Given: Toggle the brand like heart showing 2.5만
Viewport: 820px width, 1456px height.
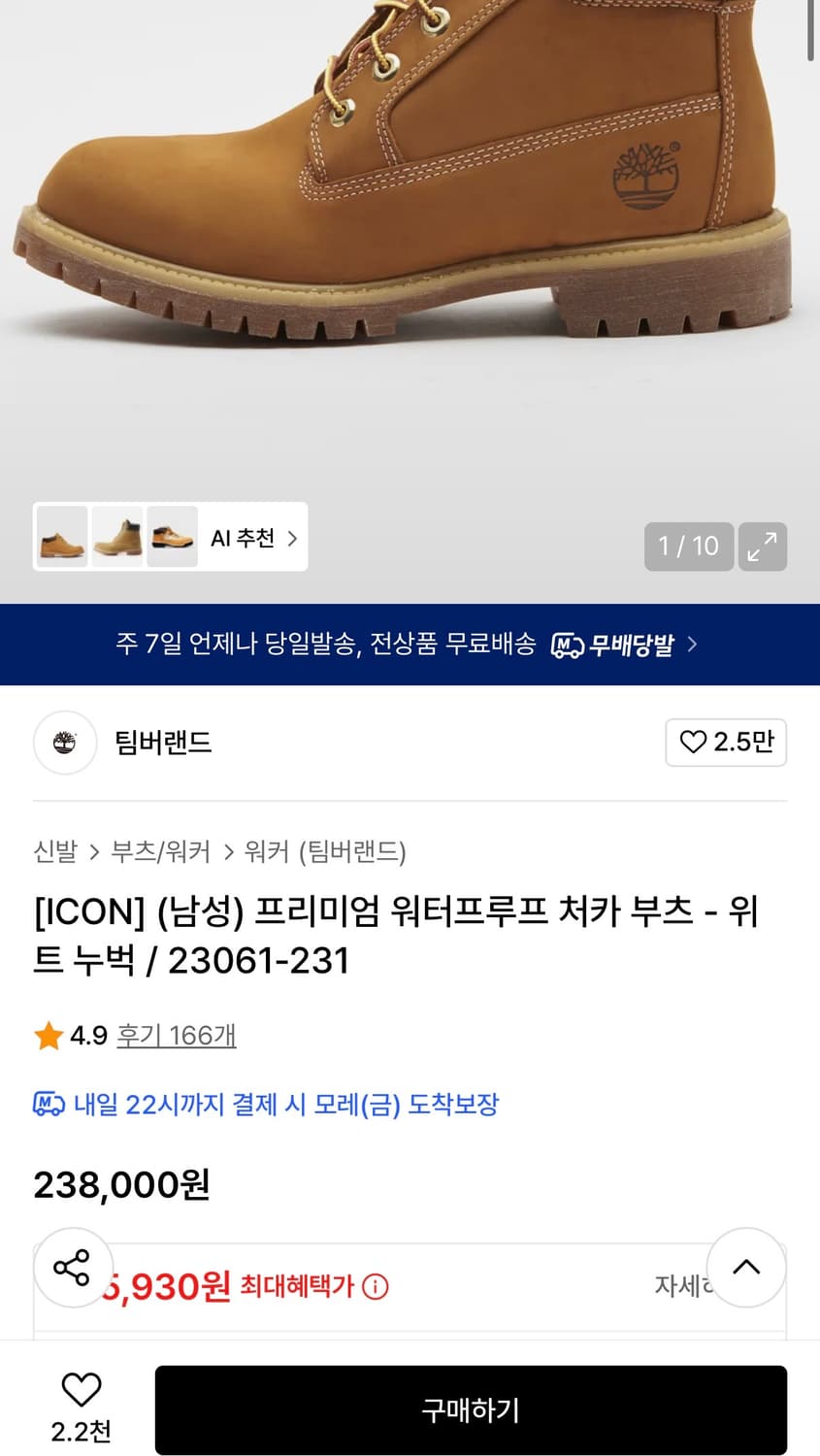Looking at the screenshot, I should tap(726, 743).
